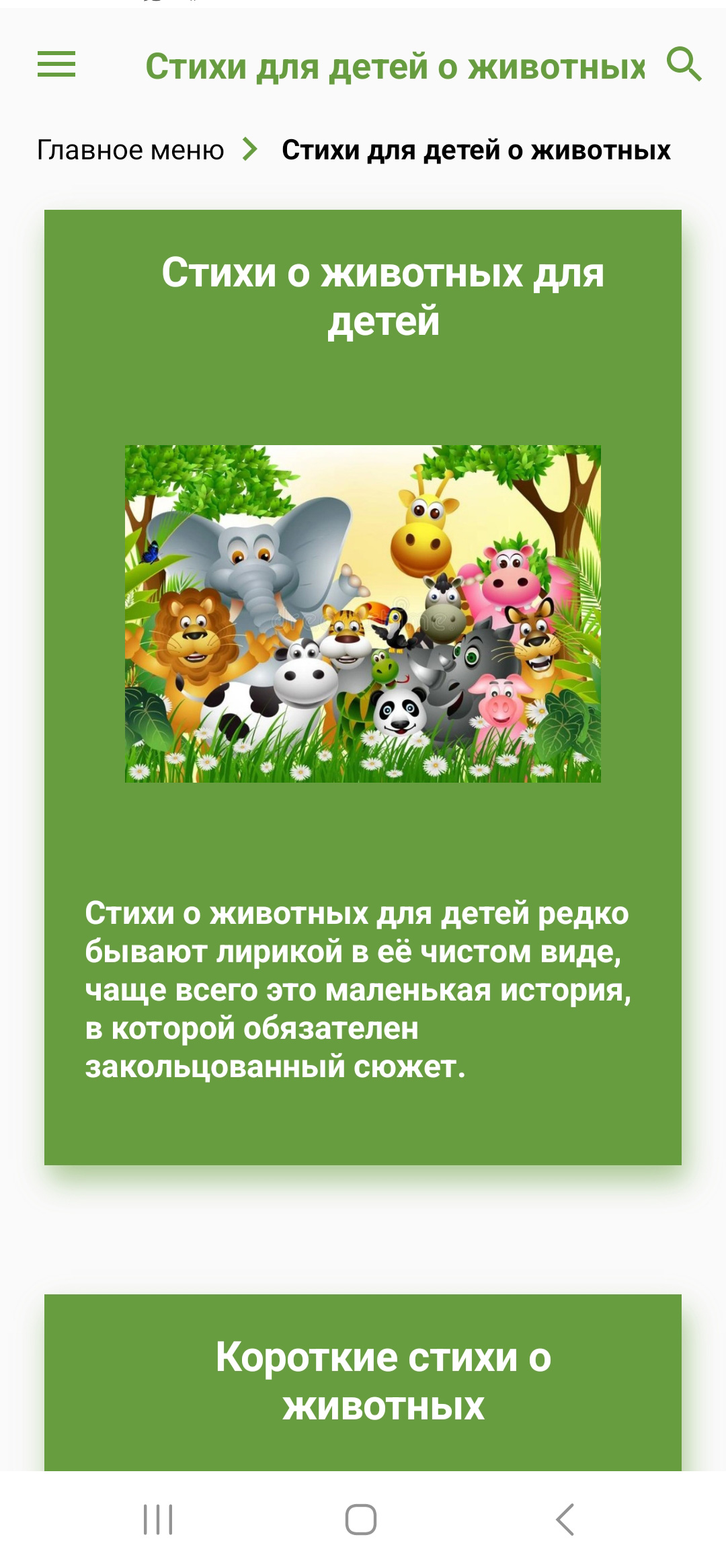Image resolution: width=726 pixels, height=1568 pixels.
Task: Open the search icon
Action: [x=684, y=65]
